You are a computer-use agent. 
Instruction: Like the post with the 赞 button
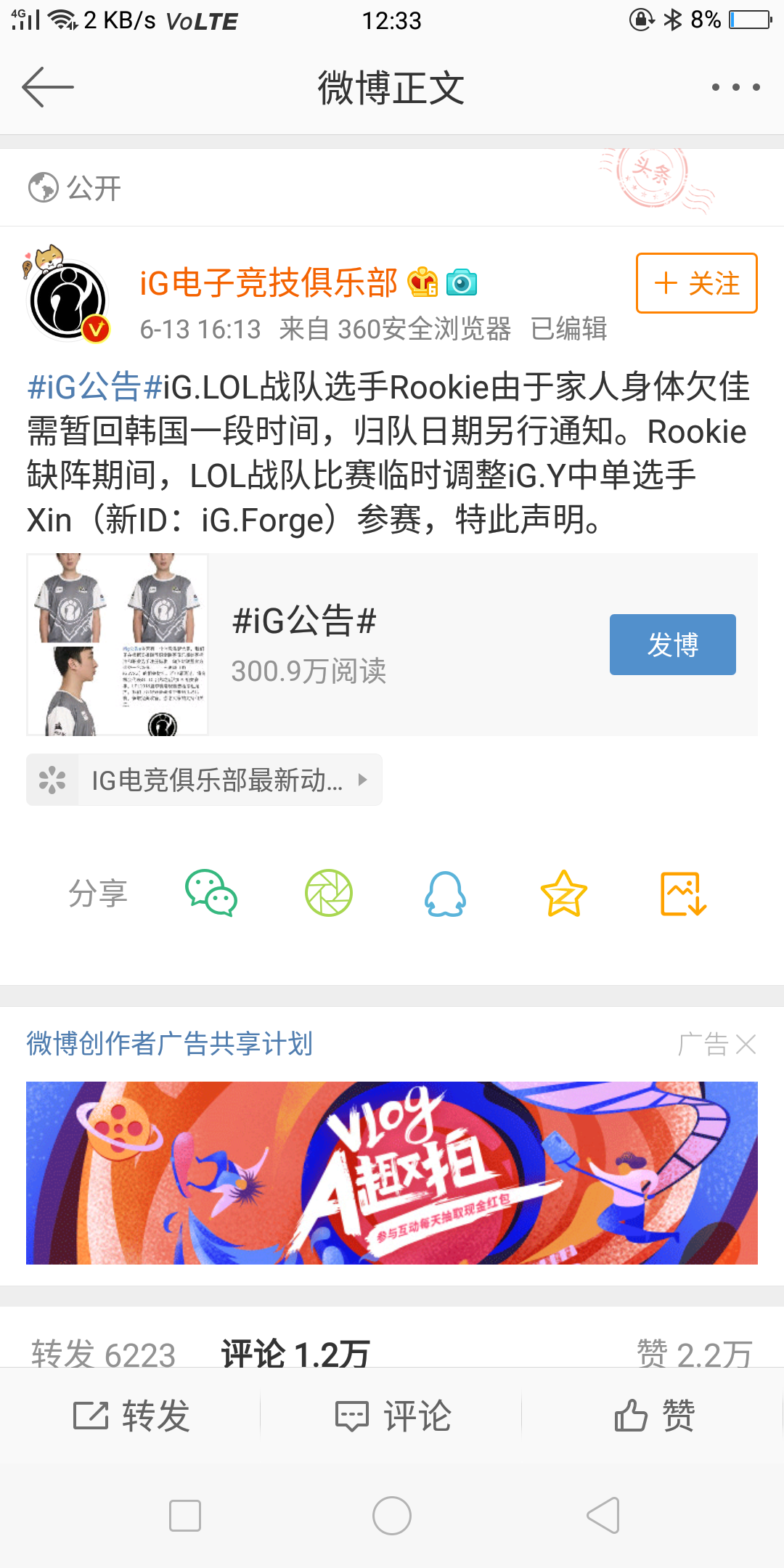(654, 1416)
